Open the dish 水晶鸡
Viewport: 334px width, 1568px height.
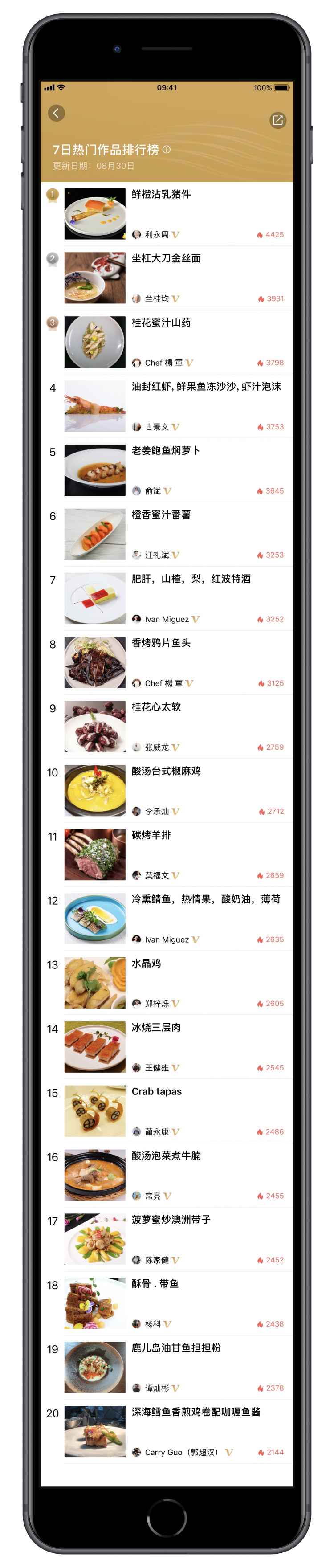pyautogui.click(x=147, y=964)
